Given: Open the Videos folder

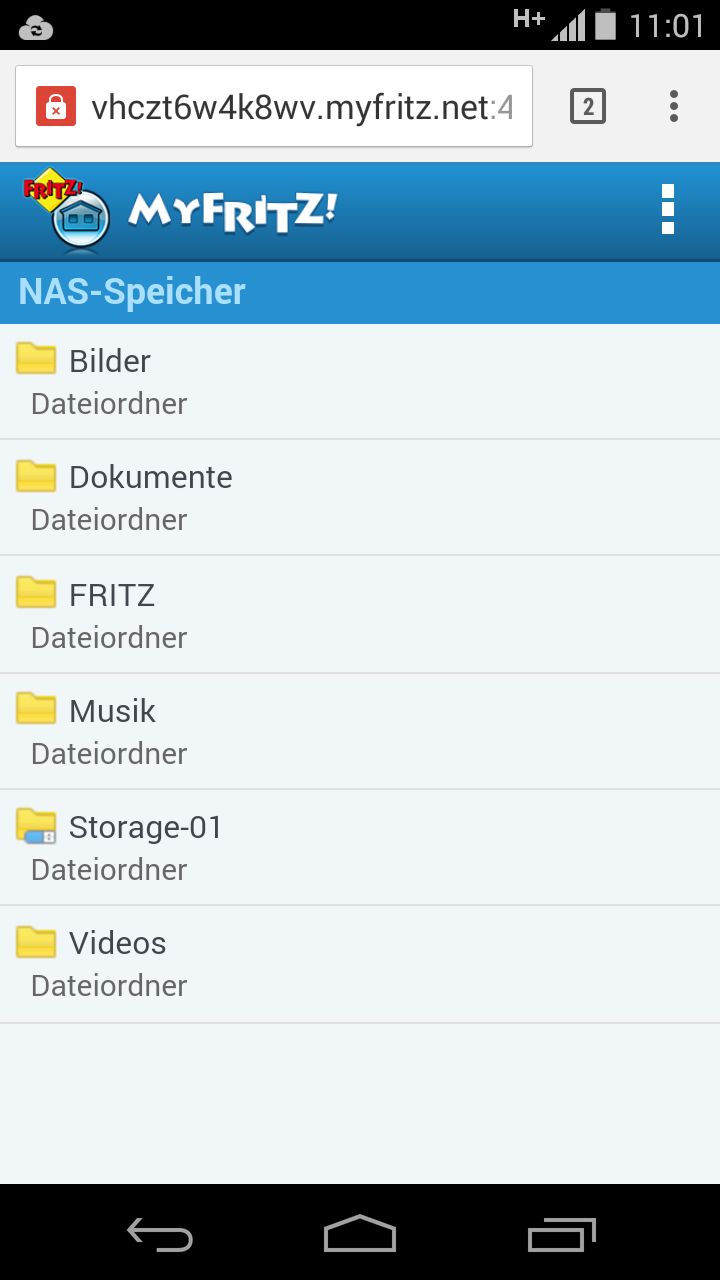Looking at the screenshot, I should click(x=360, y=964).
